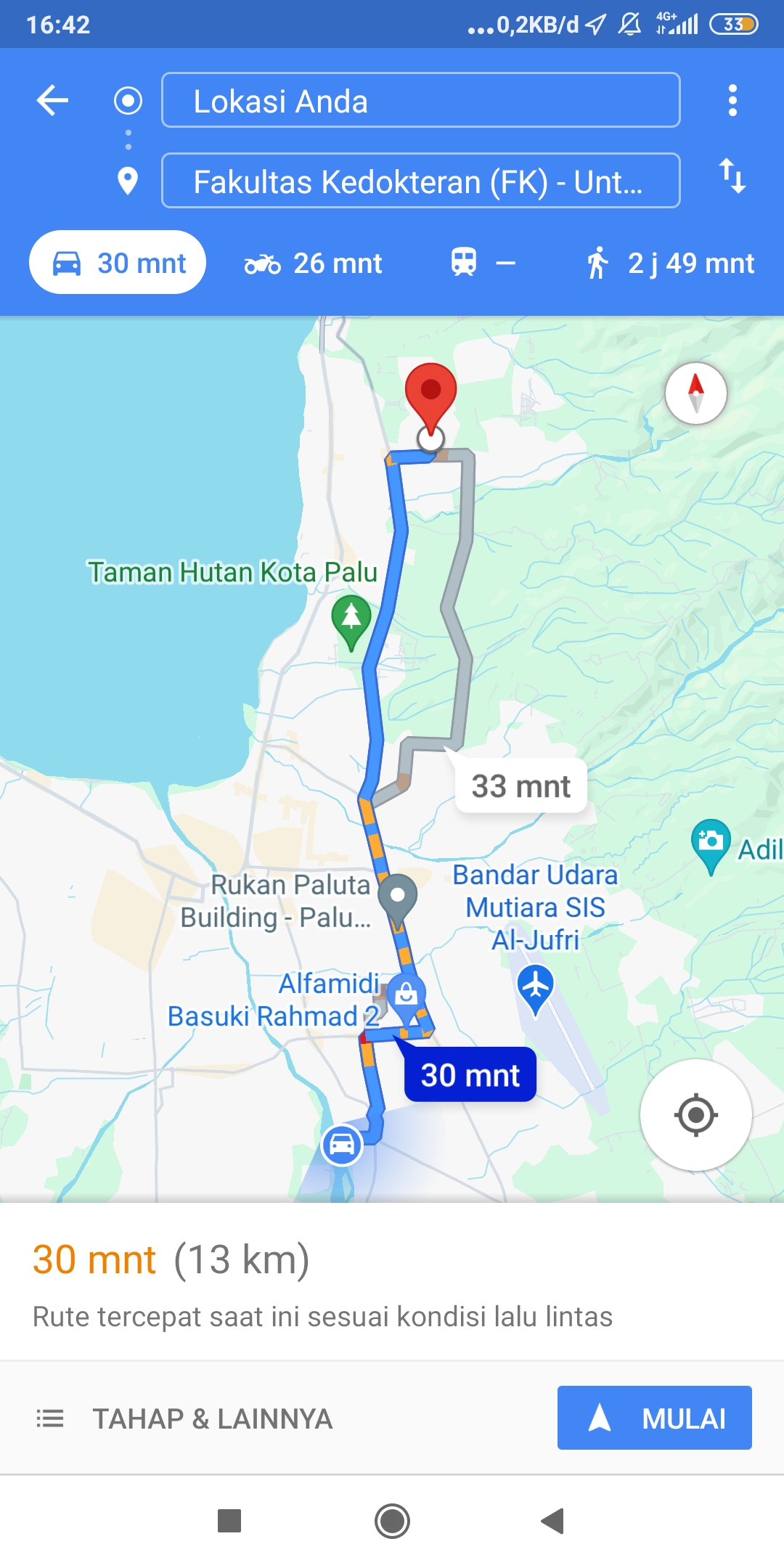Select the car mode 30 mnt tab
784x1568 pixels.
coord(118,262)
